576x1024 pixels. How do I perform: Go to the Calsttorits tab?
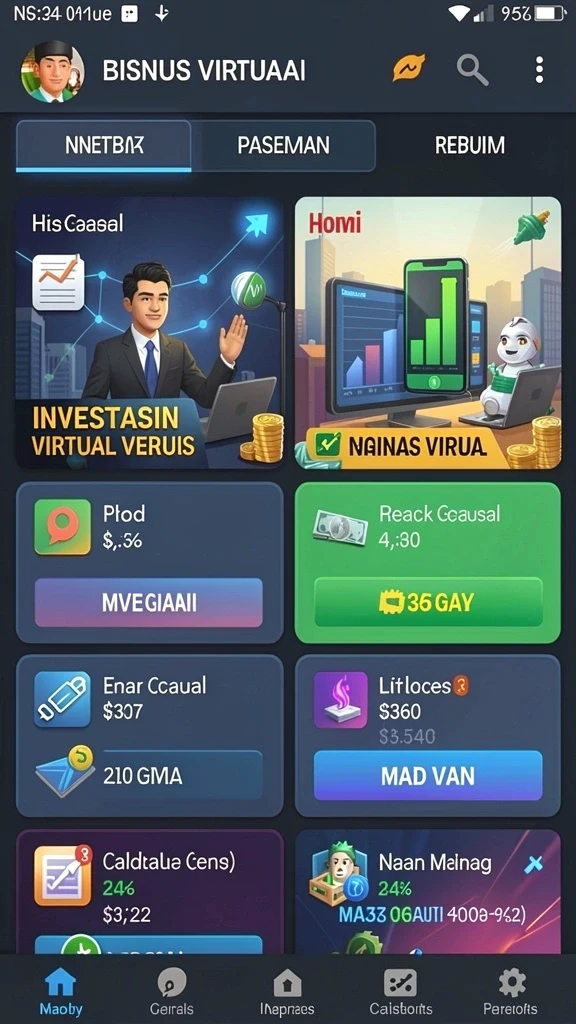tap(400, 991)
